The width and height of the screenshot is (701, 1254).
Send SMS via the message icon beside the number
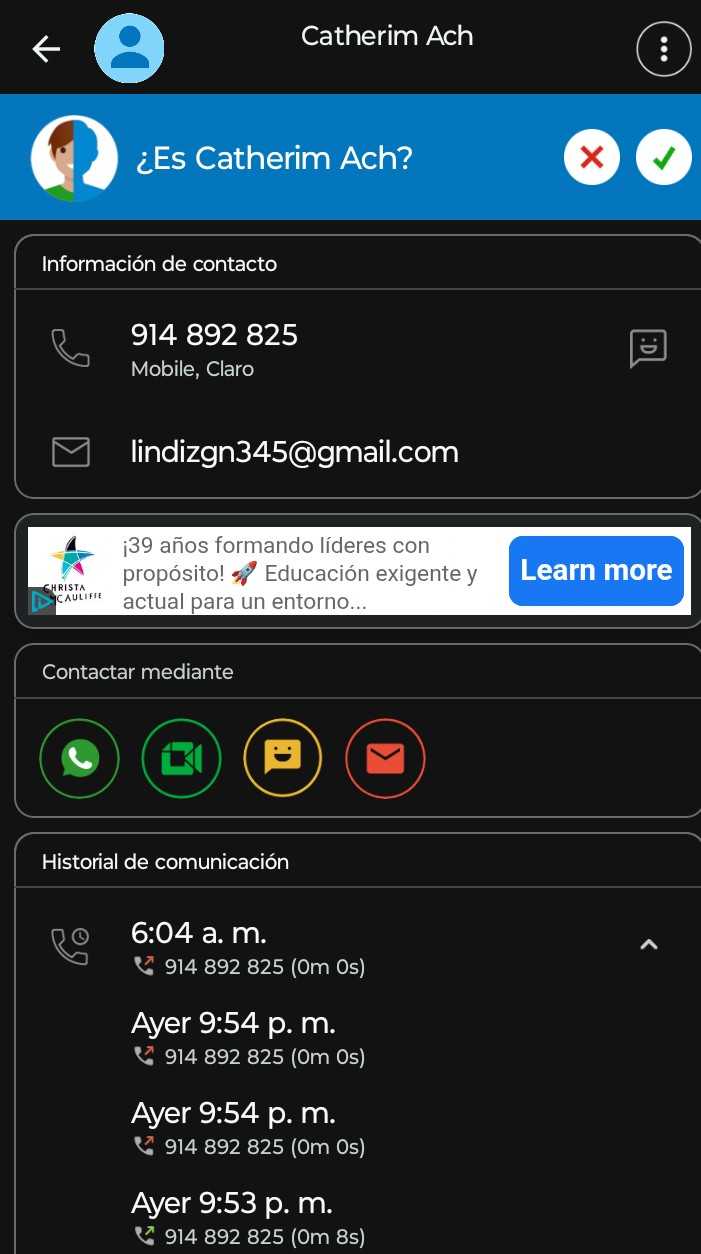pos(648,348)
